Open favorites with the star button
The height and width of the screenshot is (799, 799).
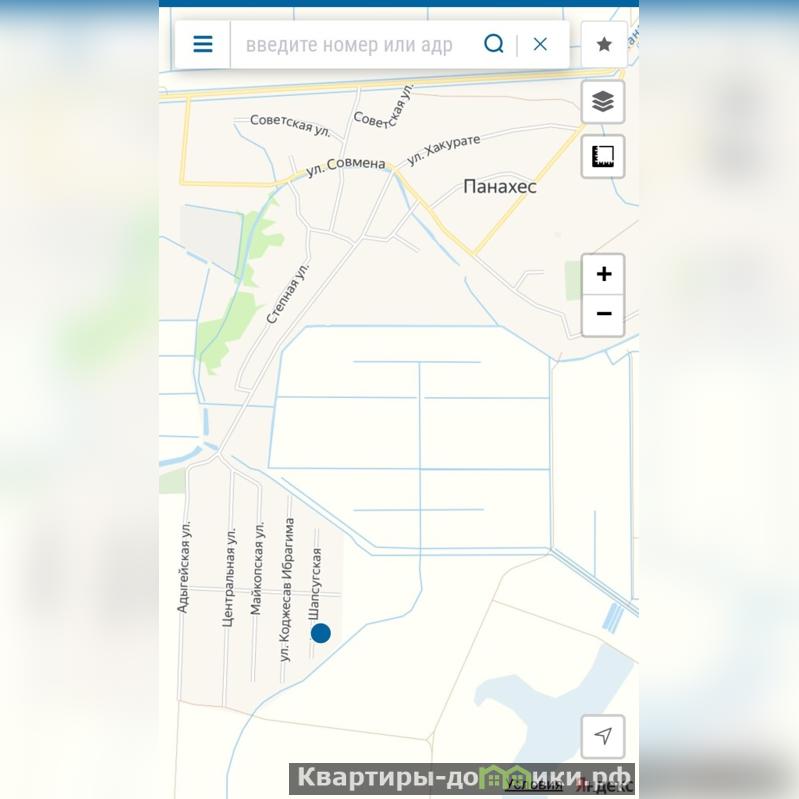(604, 45)
